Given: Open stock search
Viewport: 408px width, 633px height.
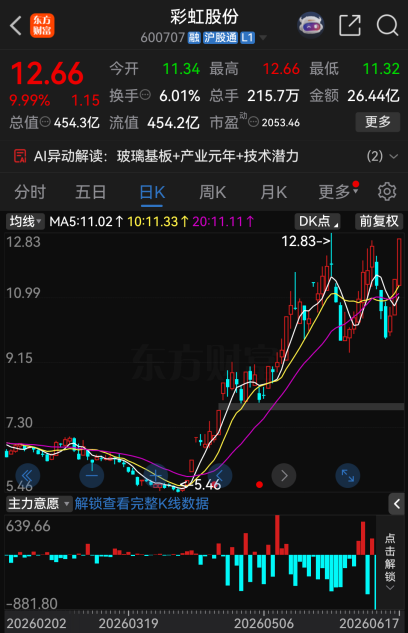Looking at the screenshot, I should coord(387,26).
